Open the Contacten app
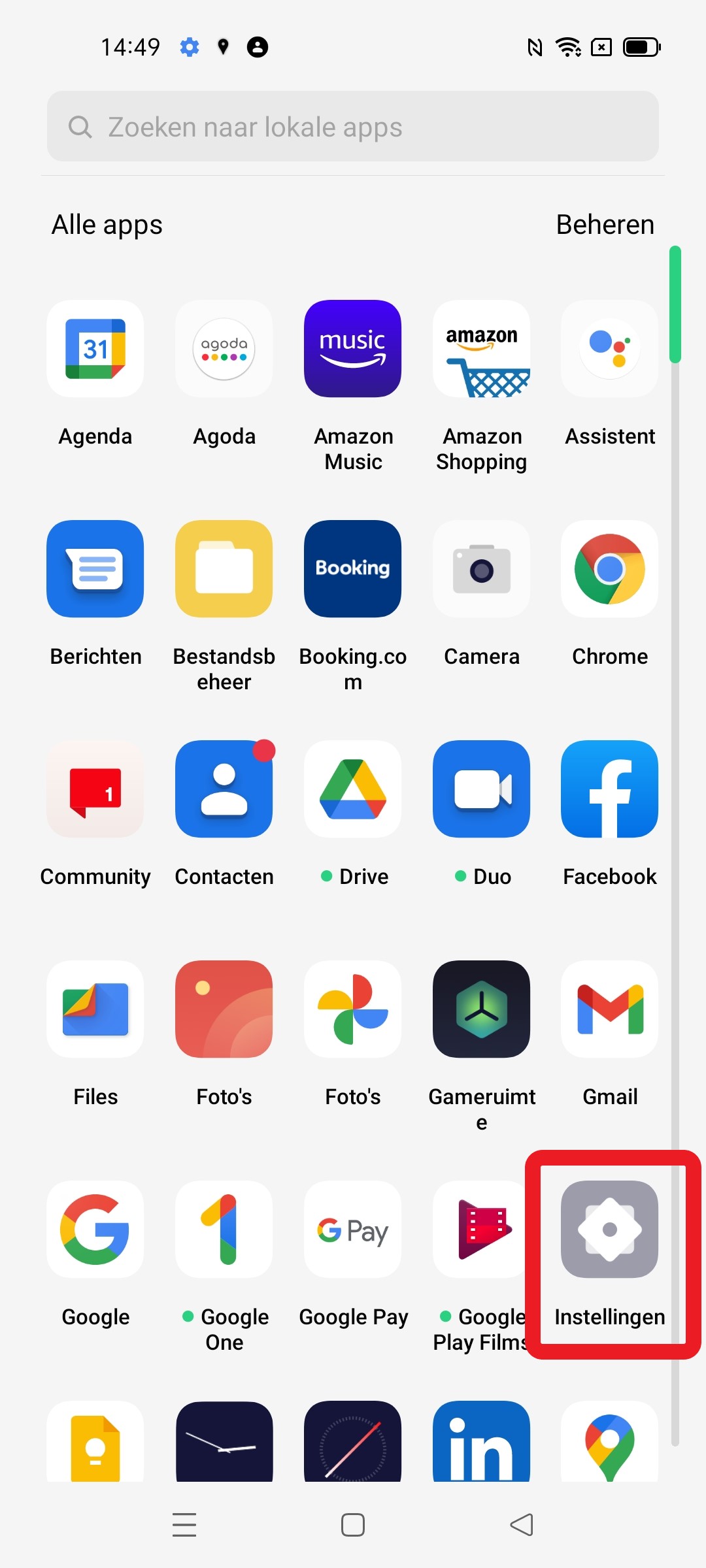The height and width of the screenshot is (1568, 706). tap(224, 789)
